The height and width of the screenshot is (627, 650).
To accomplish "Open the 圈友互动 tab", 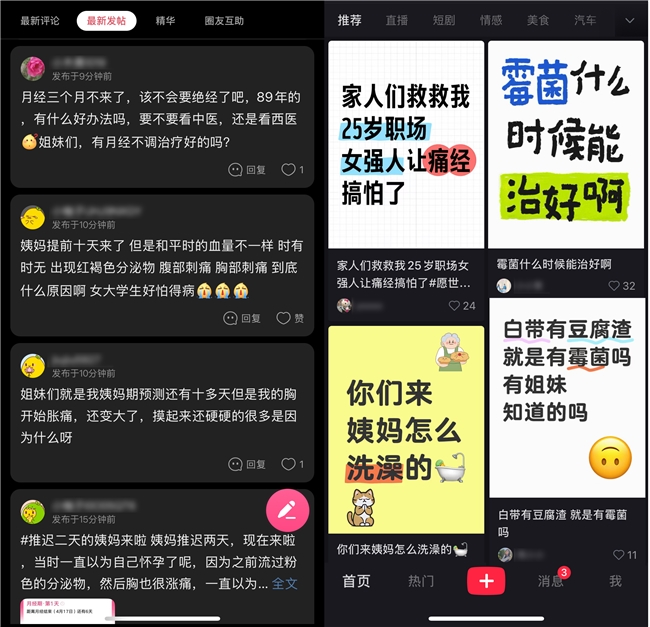I will pos(224,20).
